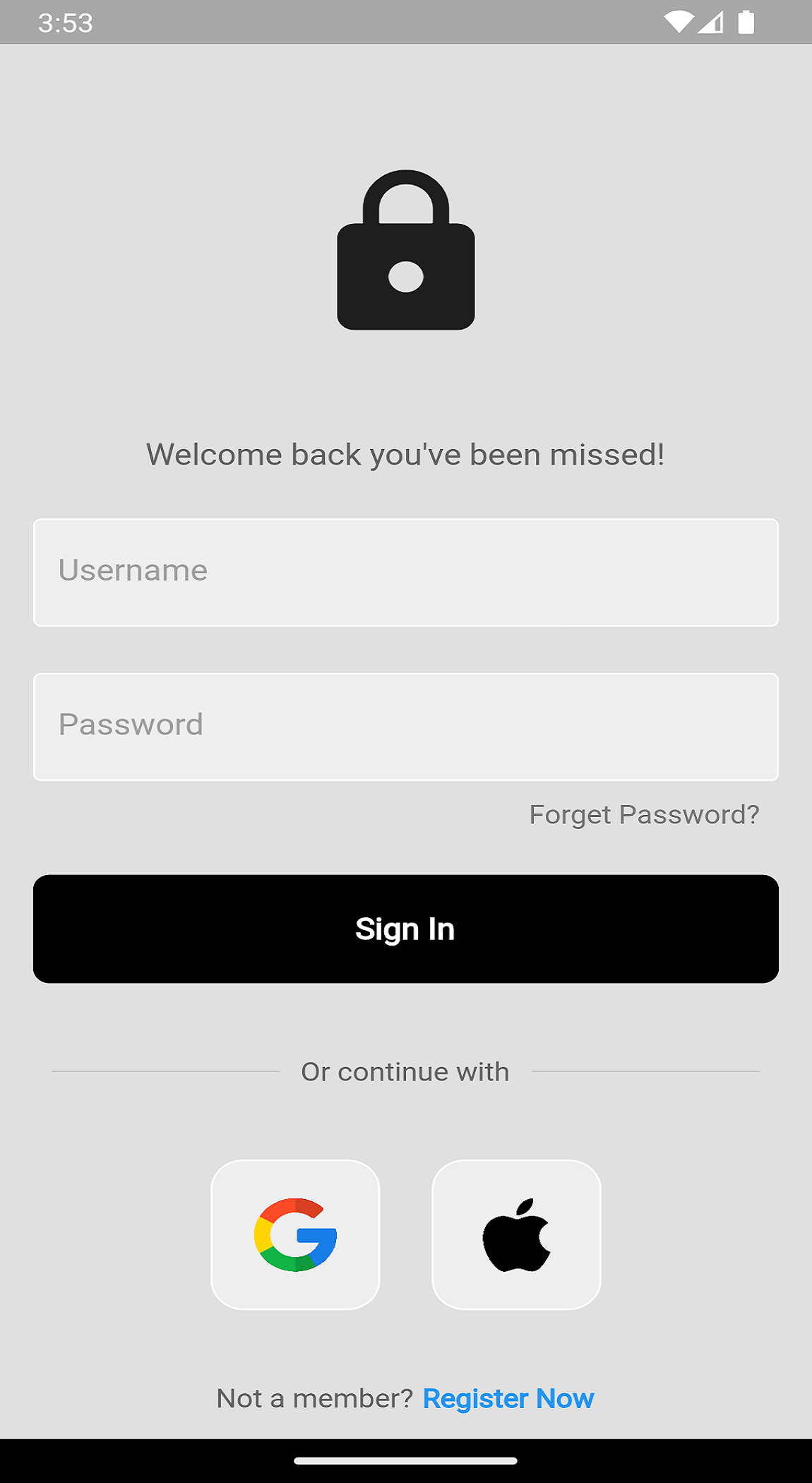The width and height of the screenshot is (812, 1483).
Task: Focus the Username field
Action: [x=405, y=572]
